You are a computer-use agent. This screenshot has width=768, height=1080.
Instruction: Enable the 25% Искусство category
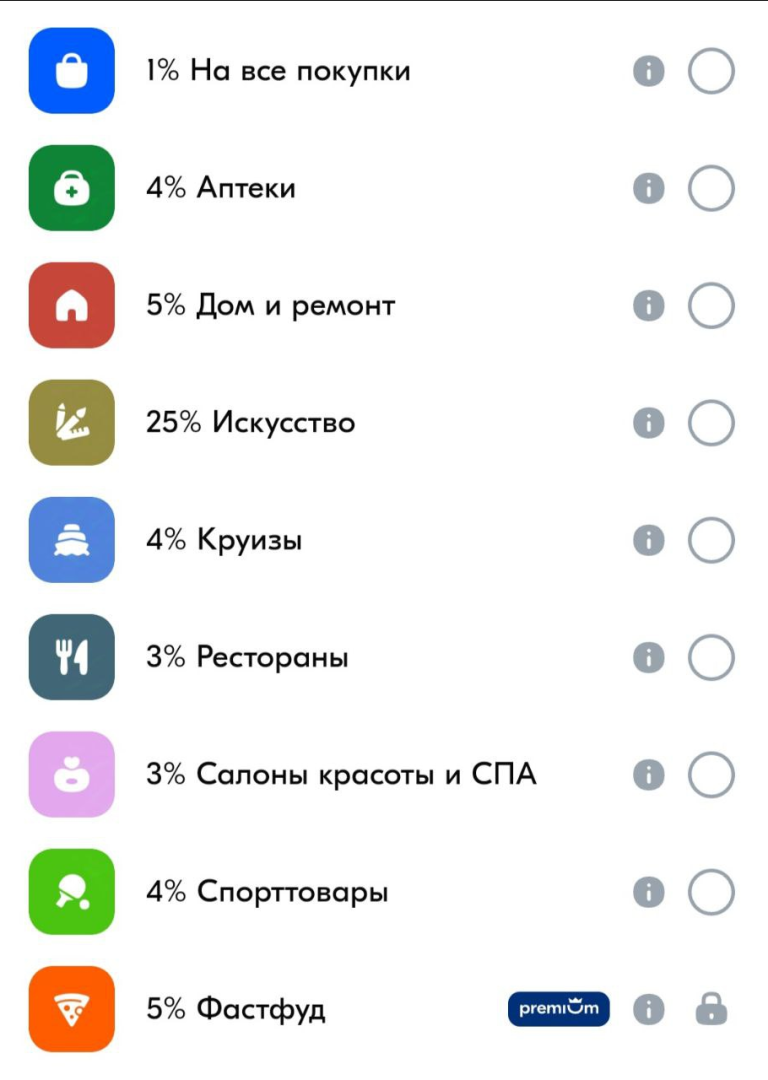711,422
